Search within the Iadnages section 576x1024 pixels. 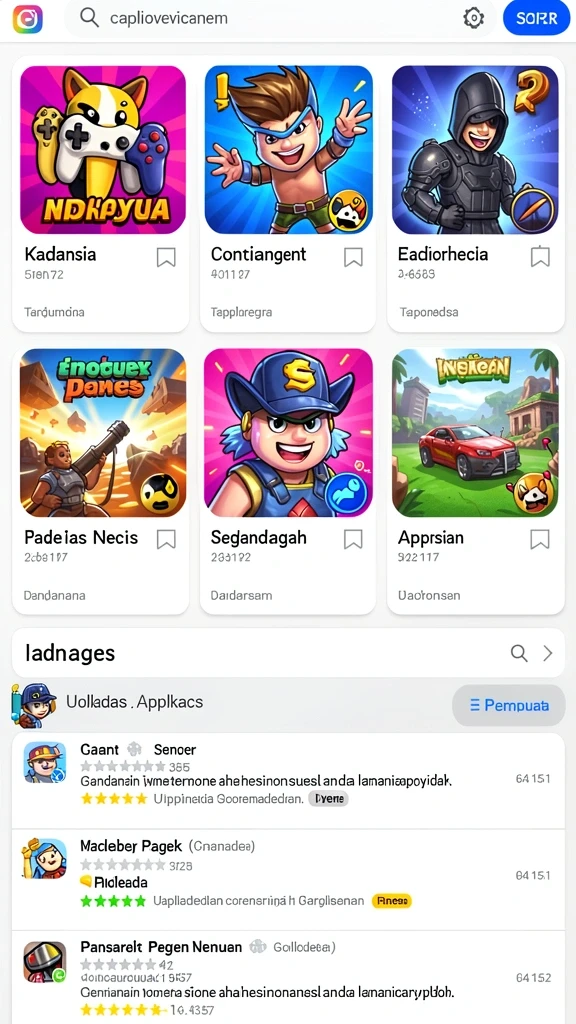point(519,653)
